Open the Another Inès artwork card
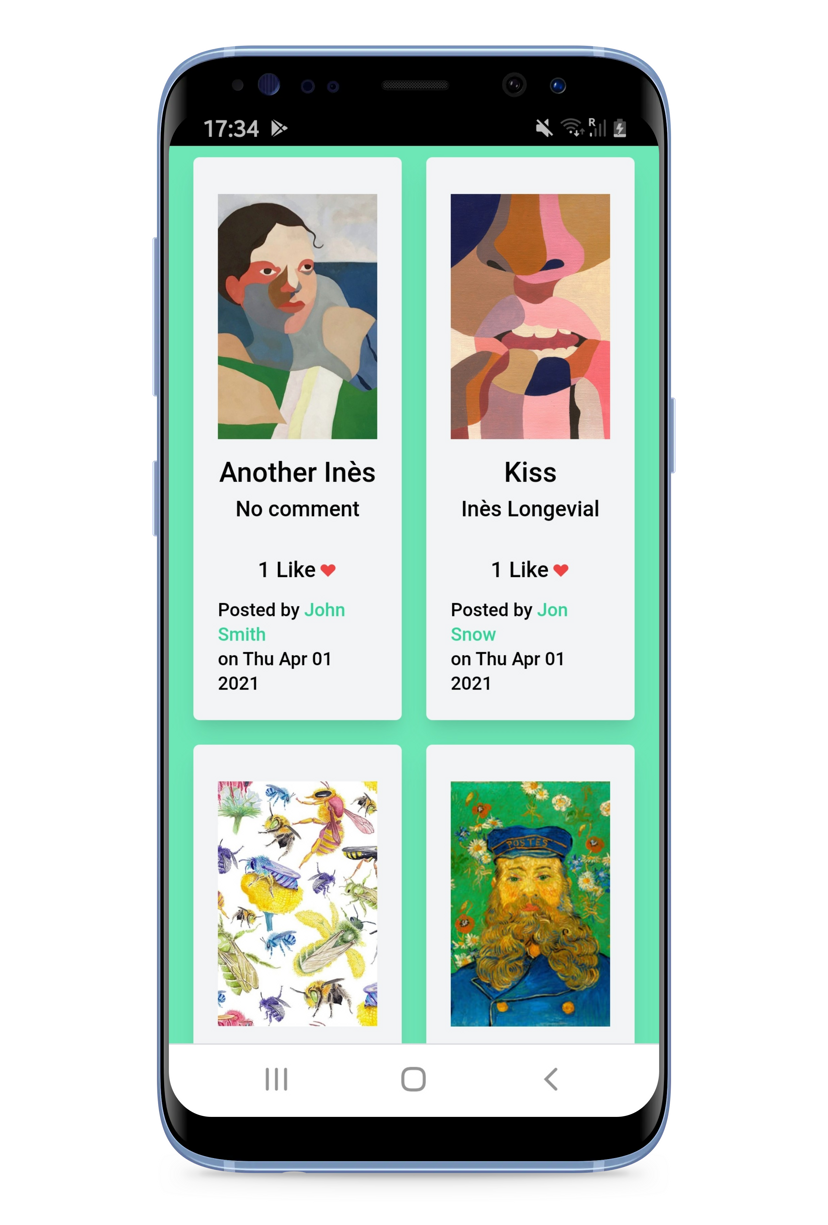 tap(297, 316)
